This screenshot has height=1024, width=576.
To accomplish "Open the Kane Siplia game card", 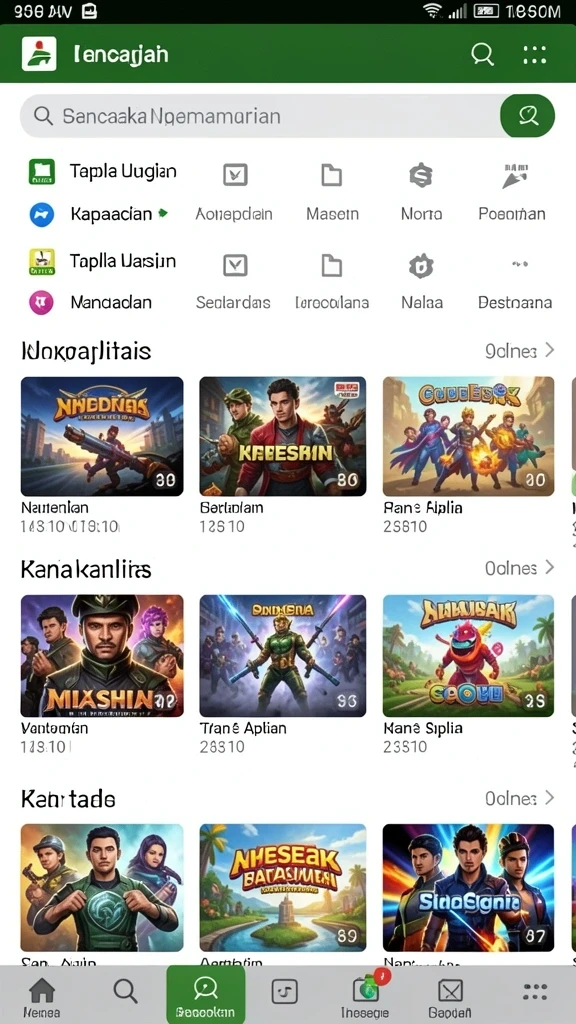I will pos(468,675).
